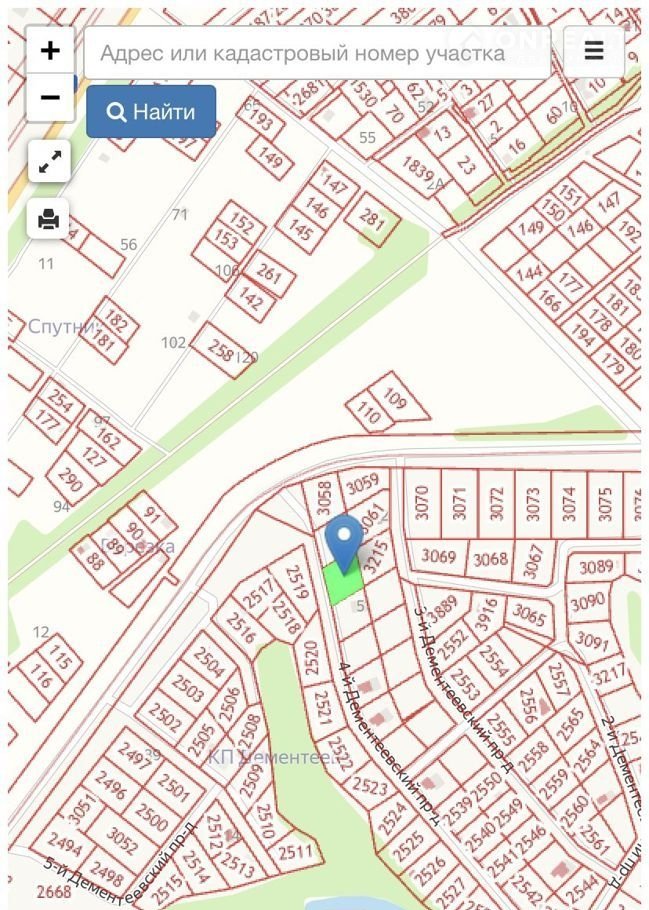Tap the Найти search button
Screen dimensions: 649x910
[151, 112]
